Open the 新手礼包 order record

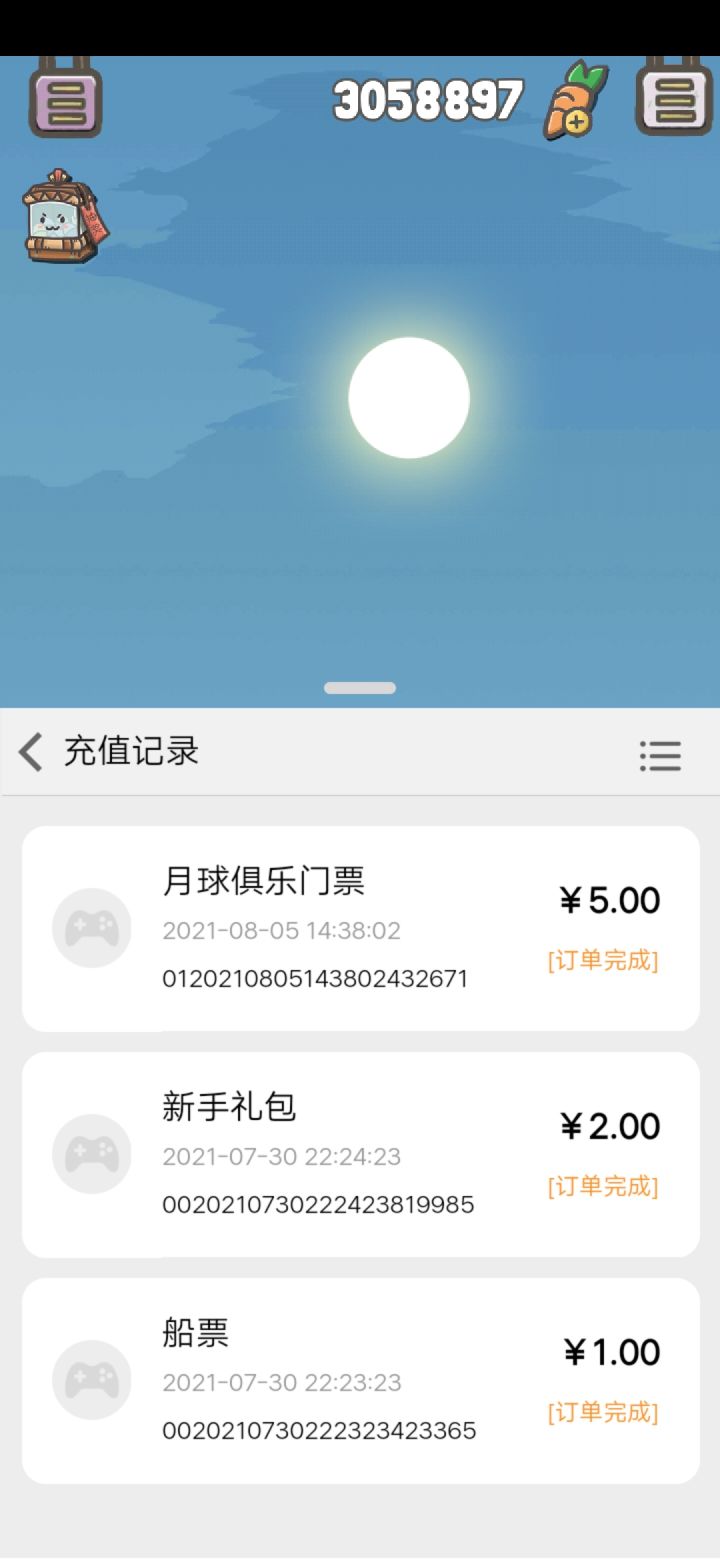click(361, 1154)
